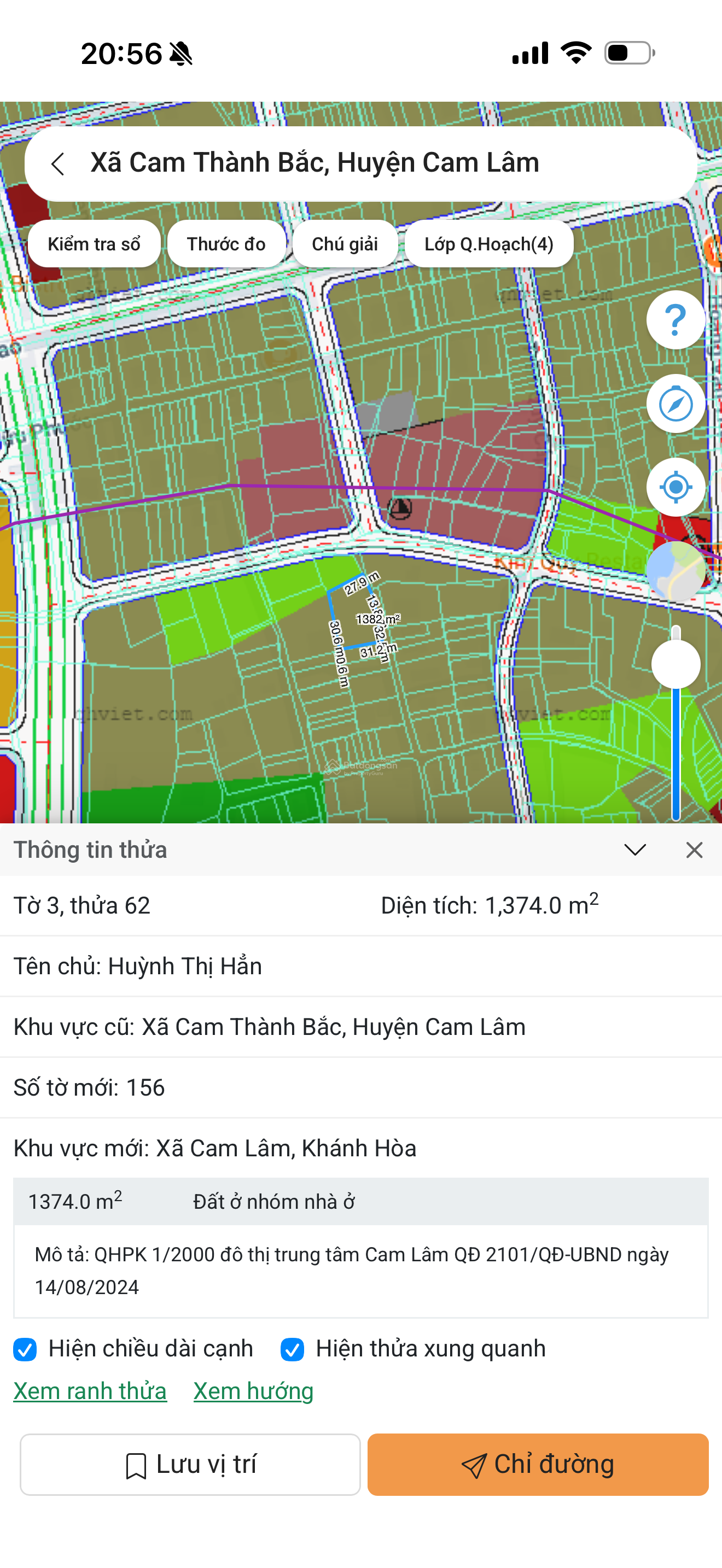Viewport: 722px width, 1568px height.
Task: Open the Lớp Q.Hoạch(4) layers selector
Action: tap(490, 243)
